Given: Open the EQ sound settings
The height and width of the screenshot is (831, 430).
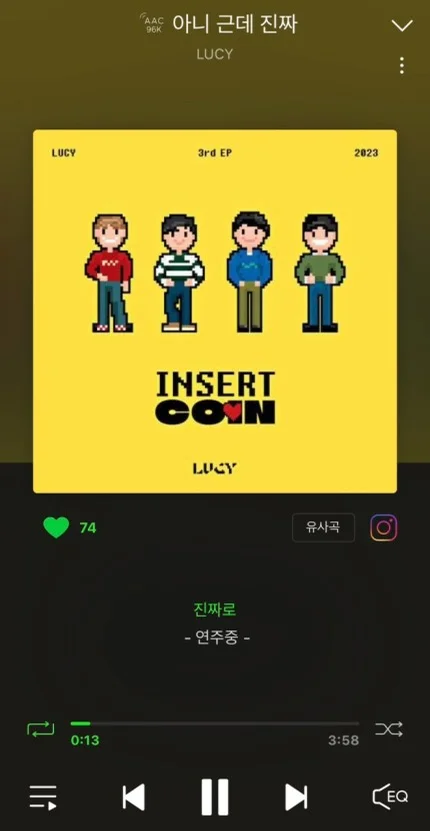Looking at the screenshot, I should (390, 796).
